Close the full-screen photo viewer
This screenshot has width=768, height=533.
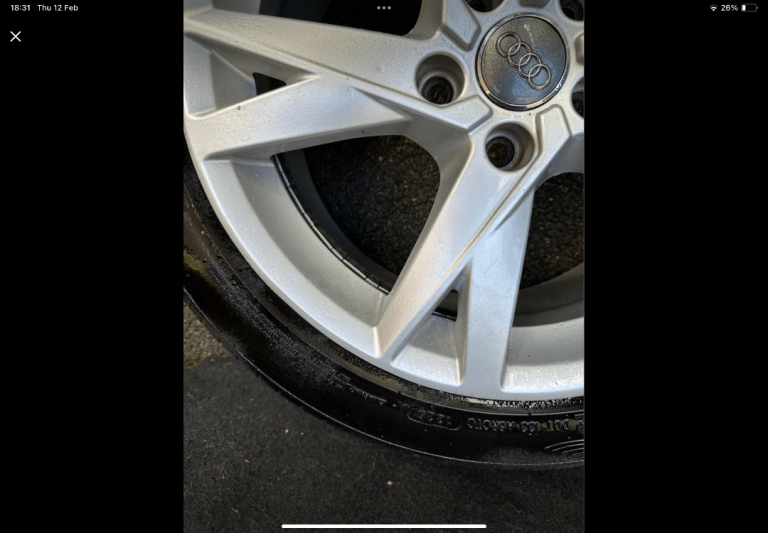(x=15, y=36)
